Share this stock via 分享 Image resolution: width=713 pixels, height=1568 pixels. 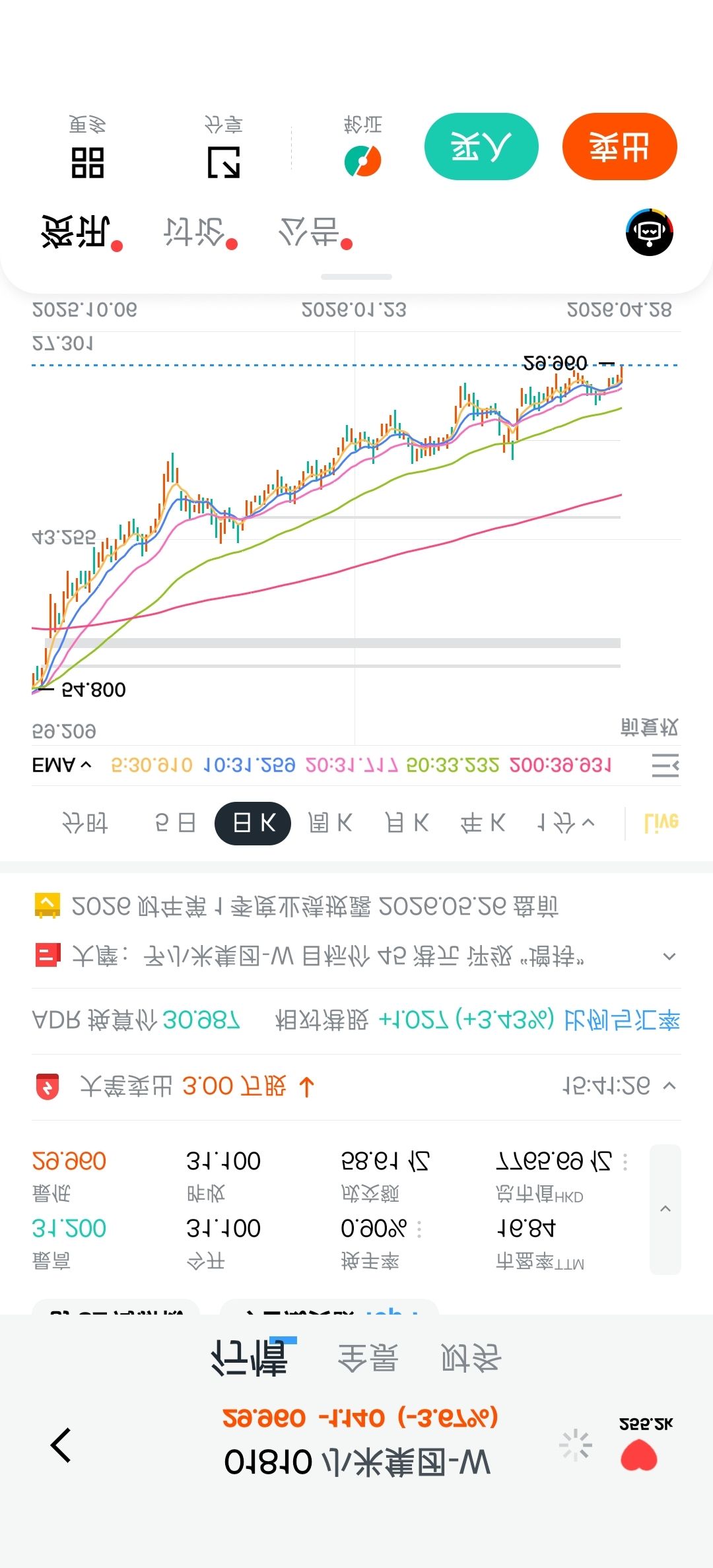tap(223, 148)
